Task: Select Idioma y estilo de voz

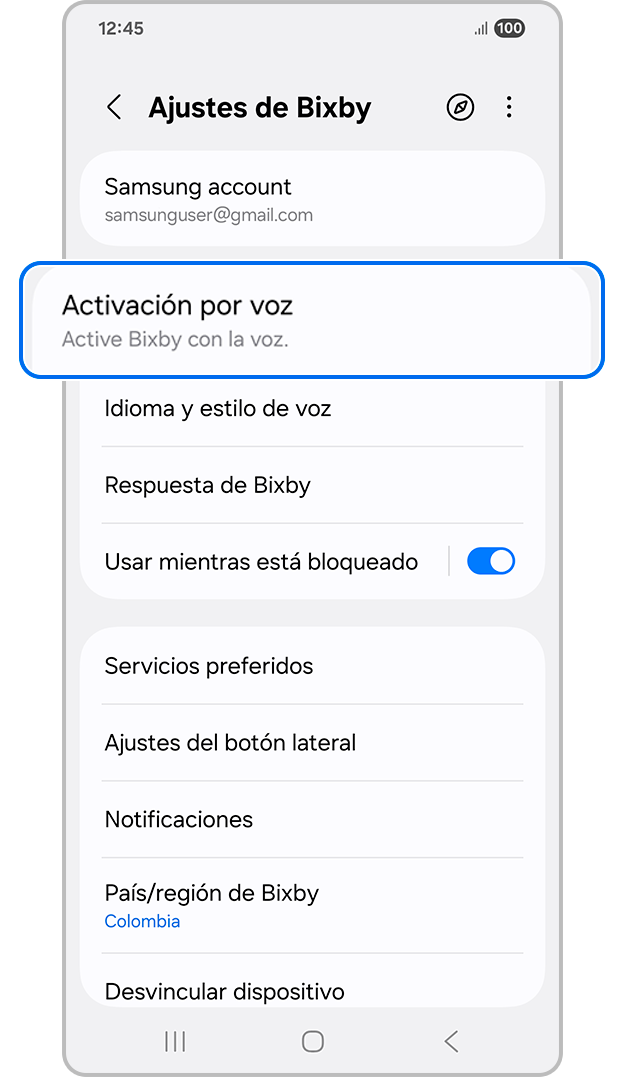Action: pyautogui.click(x=312, y=409)
